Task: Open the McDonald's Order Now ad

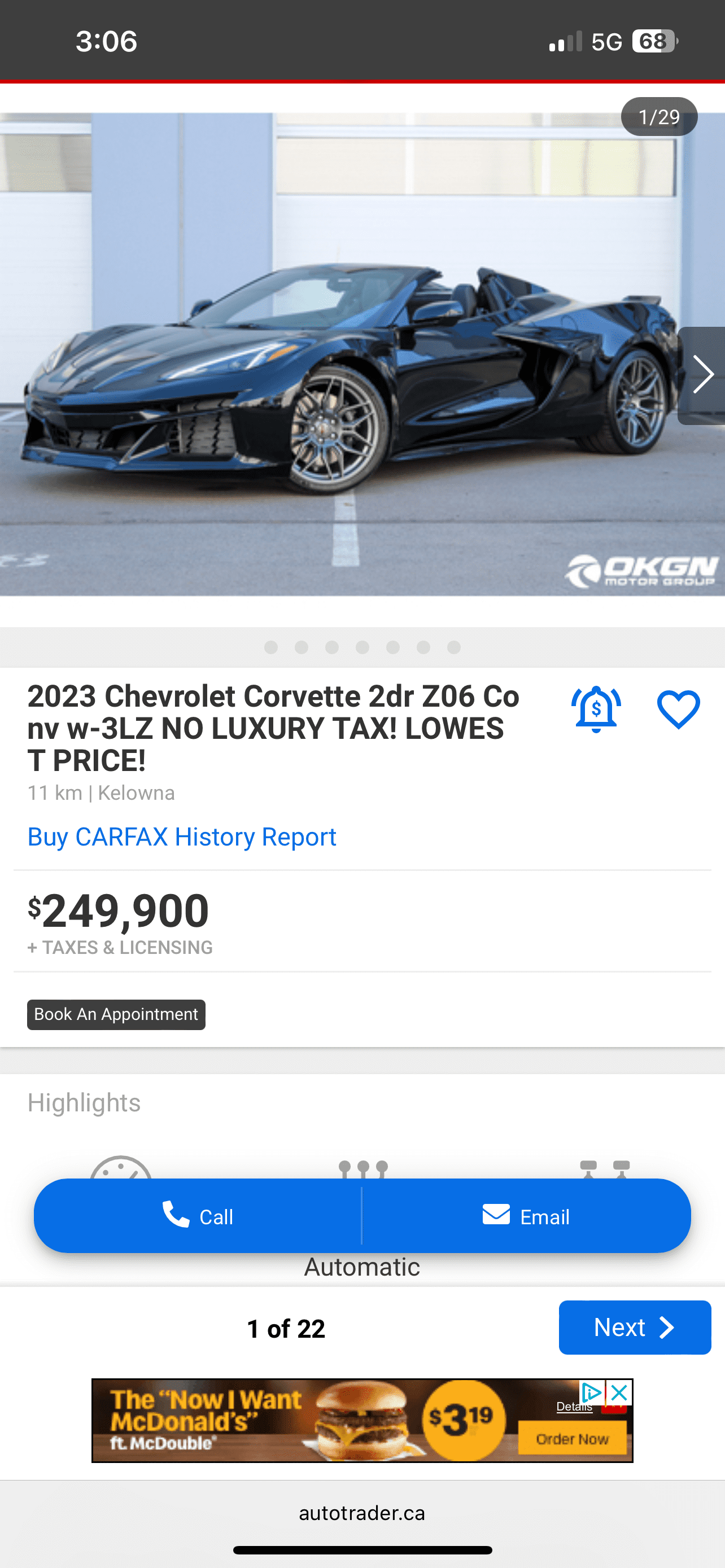Action: (571, 1439)
